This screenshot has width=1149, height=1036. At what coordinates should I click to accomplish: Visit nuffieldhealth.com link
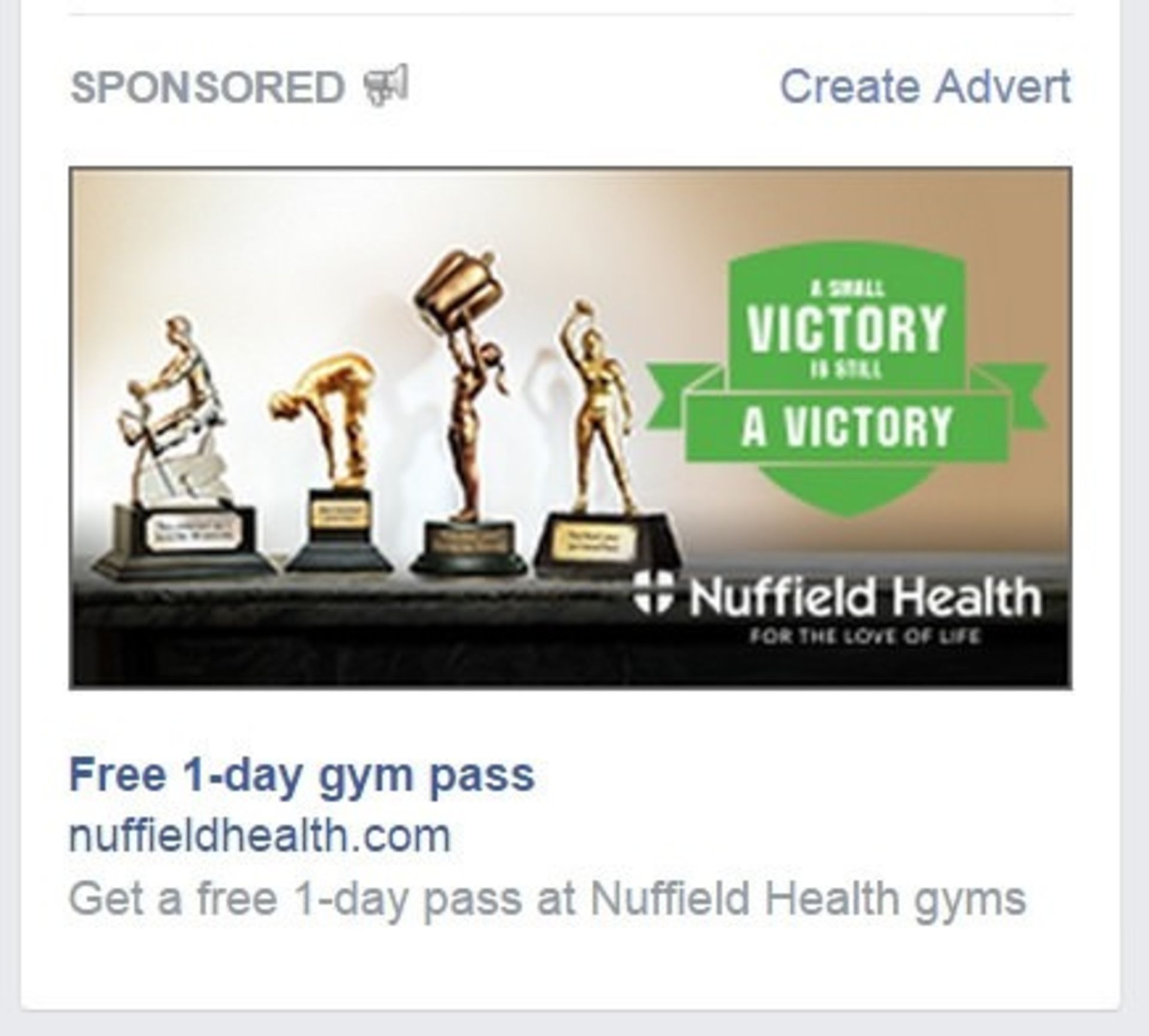[260, 836]
